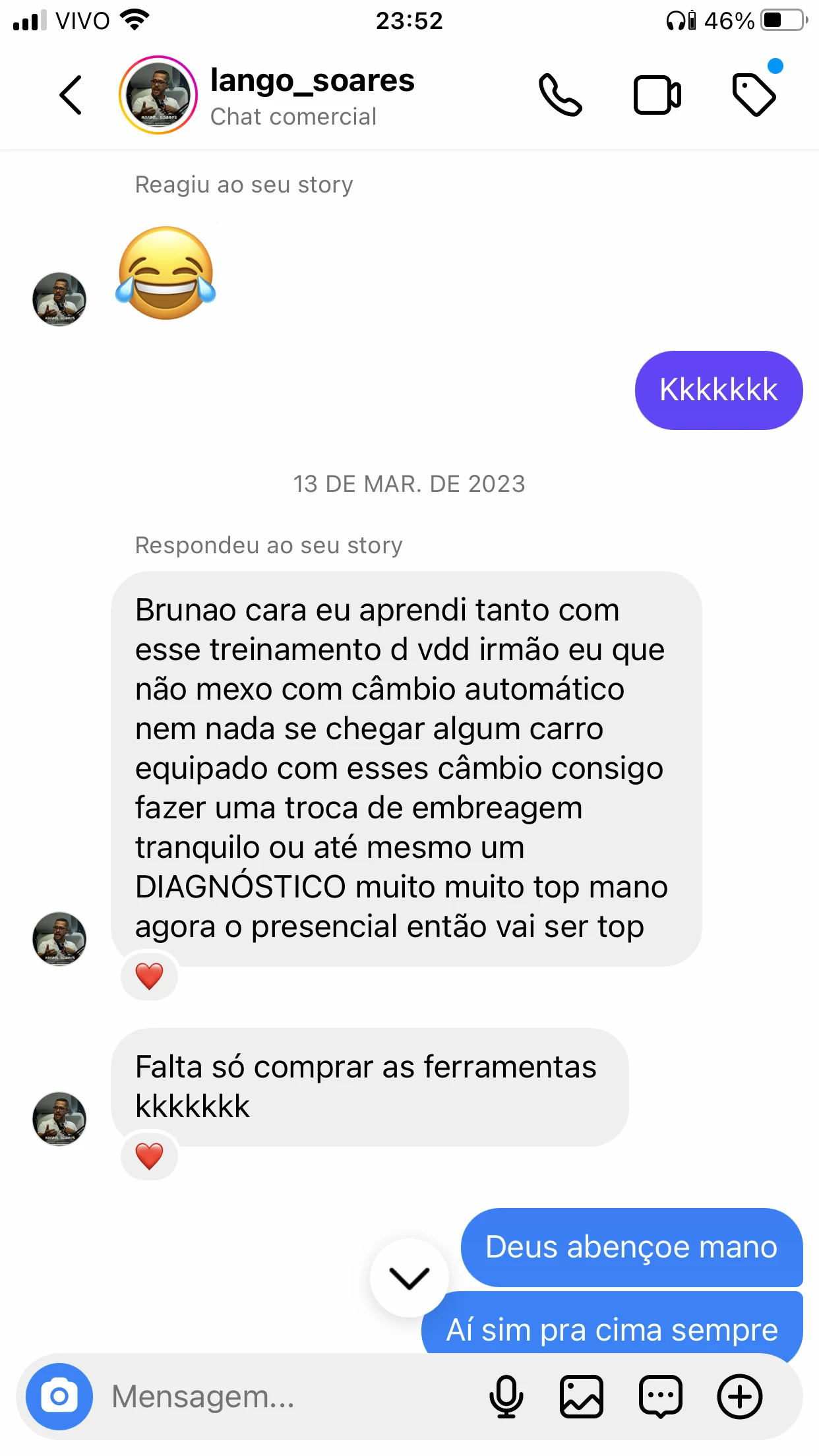Open saved replies bubble icon
The width and height of the screenshot is (819, 1456).
coord(661,1397)
